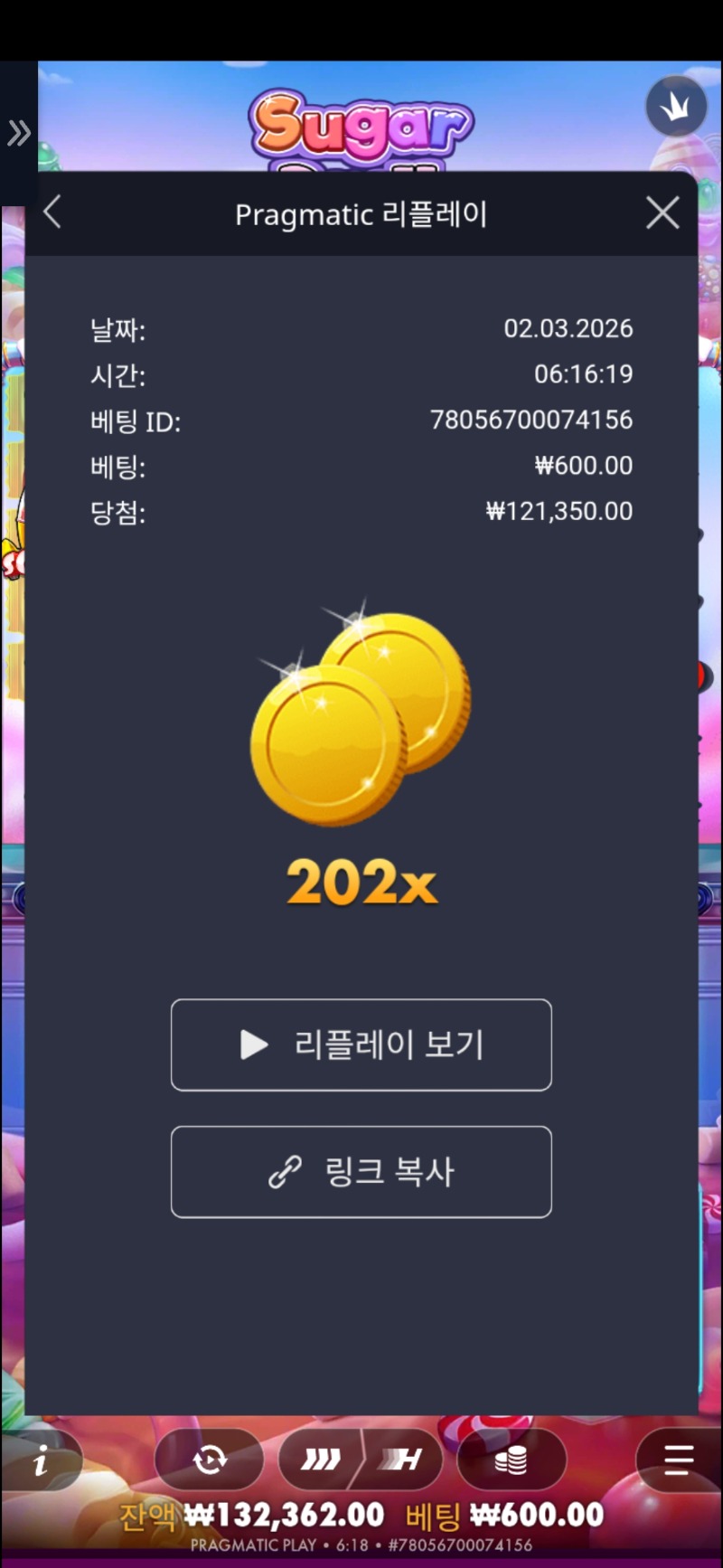Image resolution: width=723 pixels, height=1568 pixels.
Task: Expand the side panel with double chevron
Action: click(19, 134)
